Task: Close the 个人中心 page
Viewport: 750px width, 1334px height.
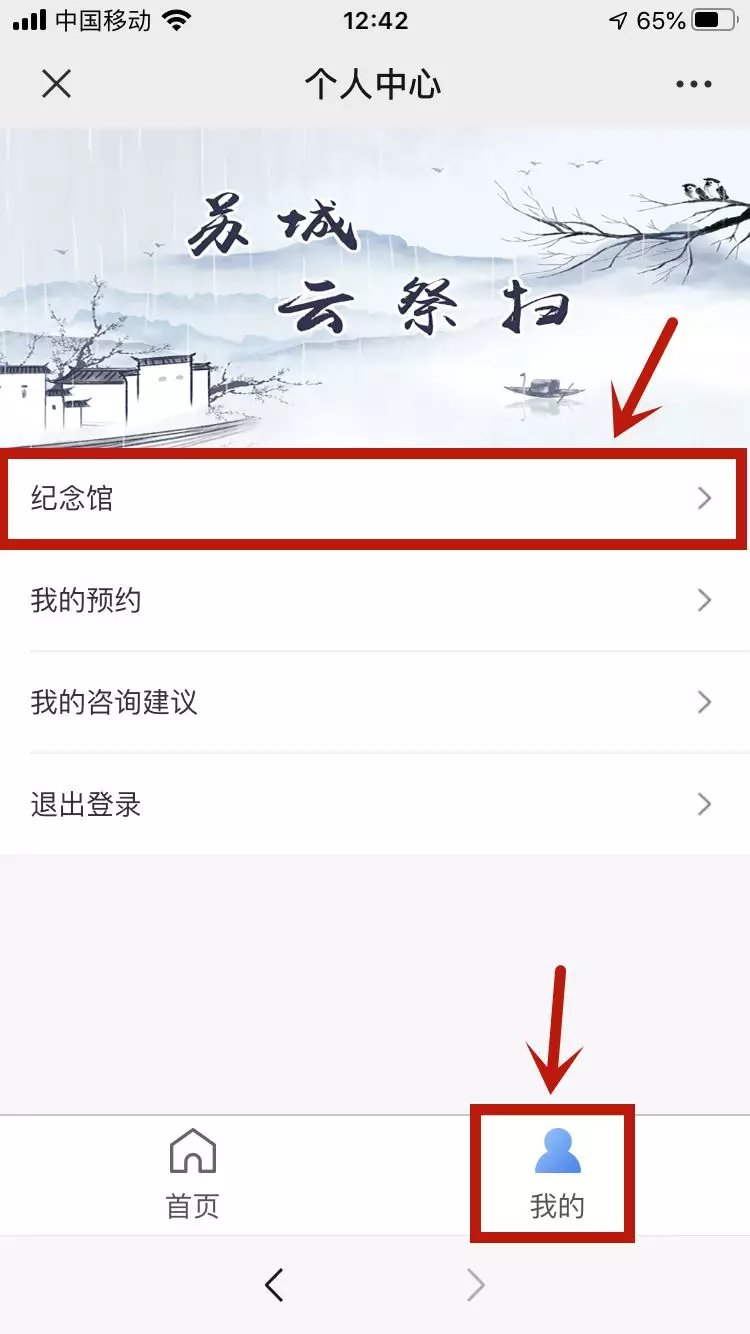Action: pos(57,84)
